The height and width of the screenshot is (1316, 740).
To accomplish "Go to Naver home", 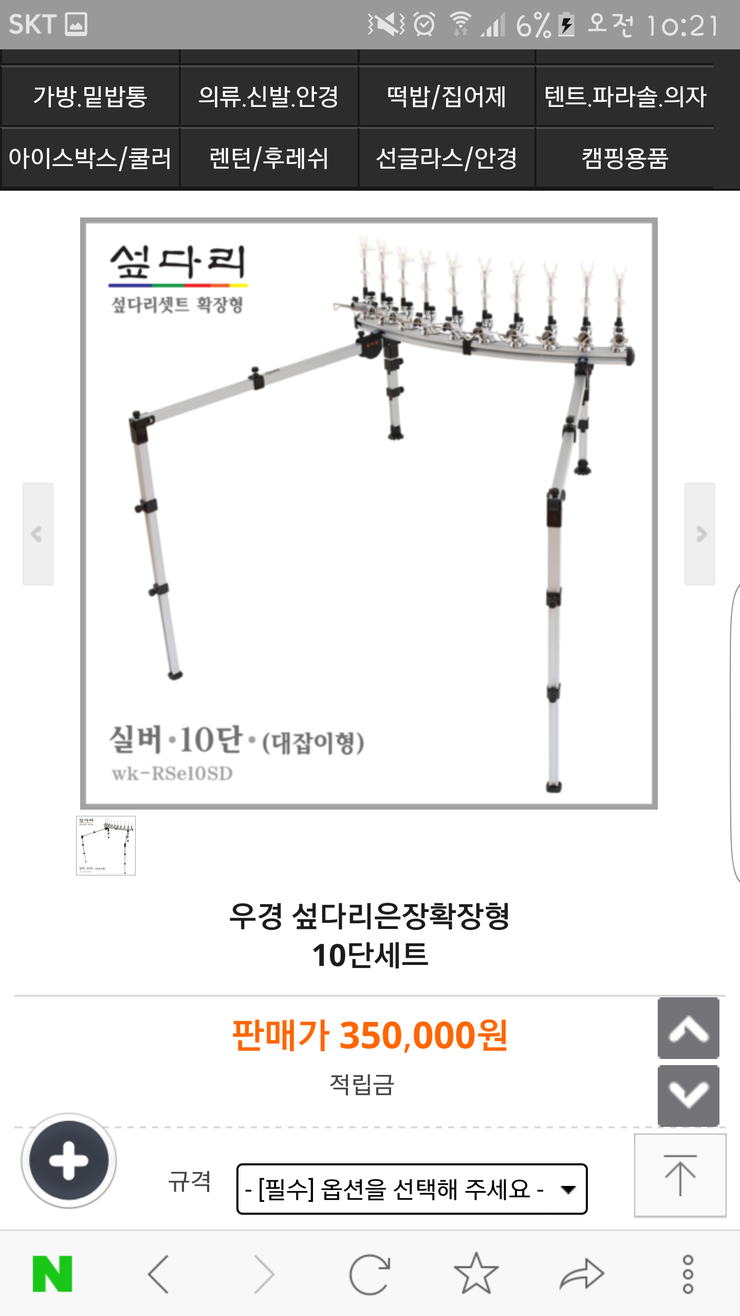I will click(x=52, y=1274).
